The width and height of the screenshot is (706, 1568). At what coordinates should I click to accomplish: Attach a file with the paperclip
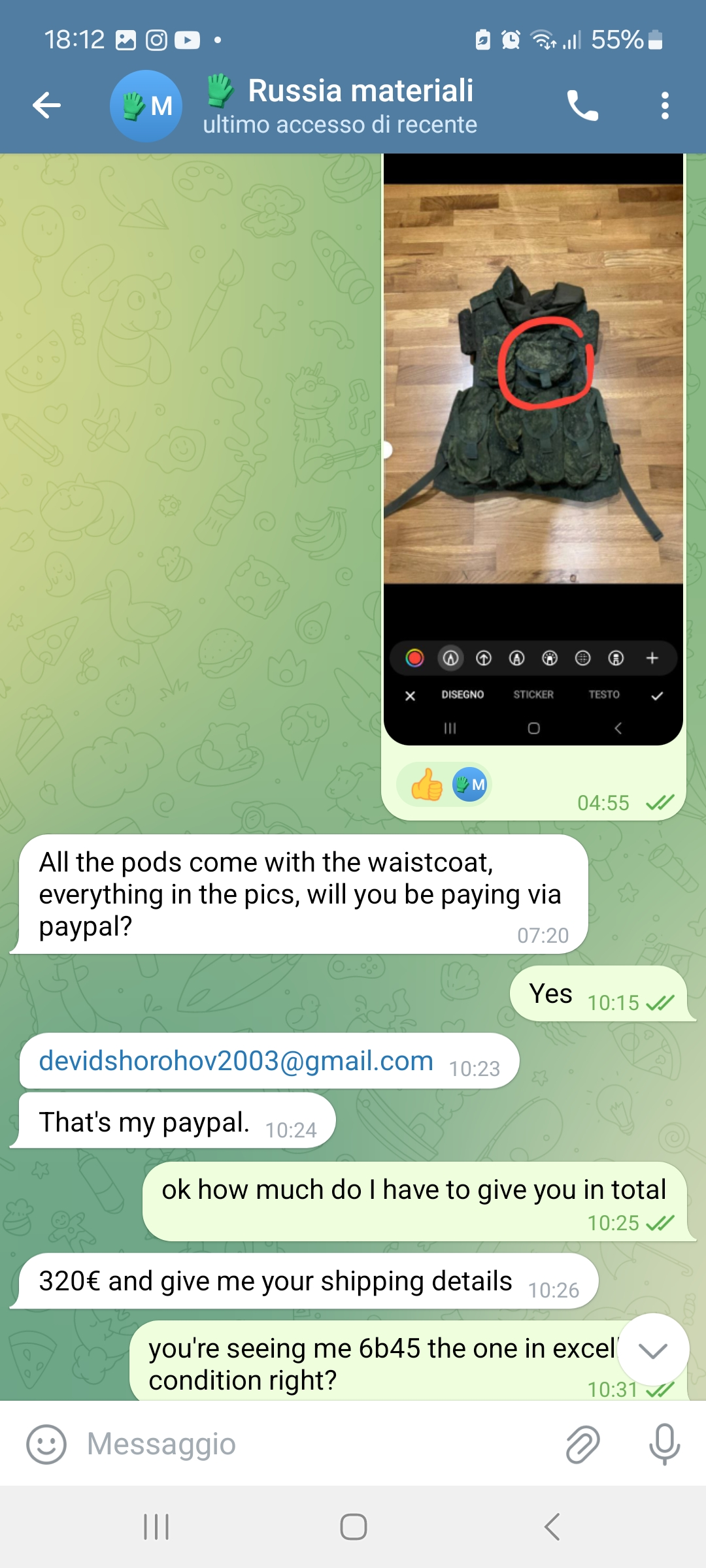coord(582,1444)
